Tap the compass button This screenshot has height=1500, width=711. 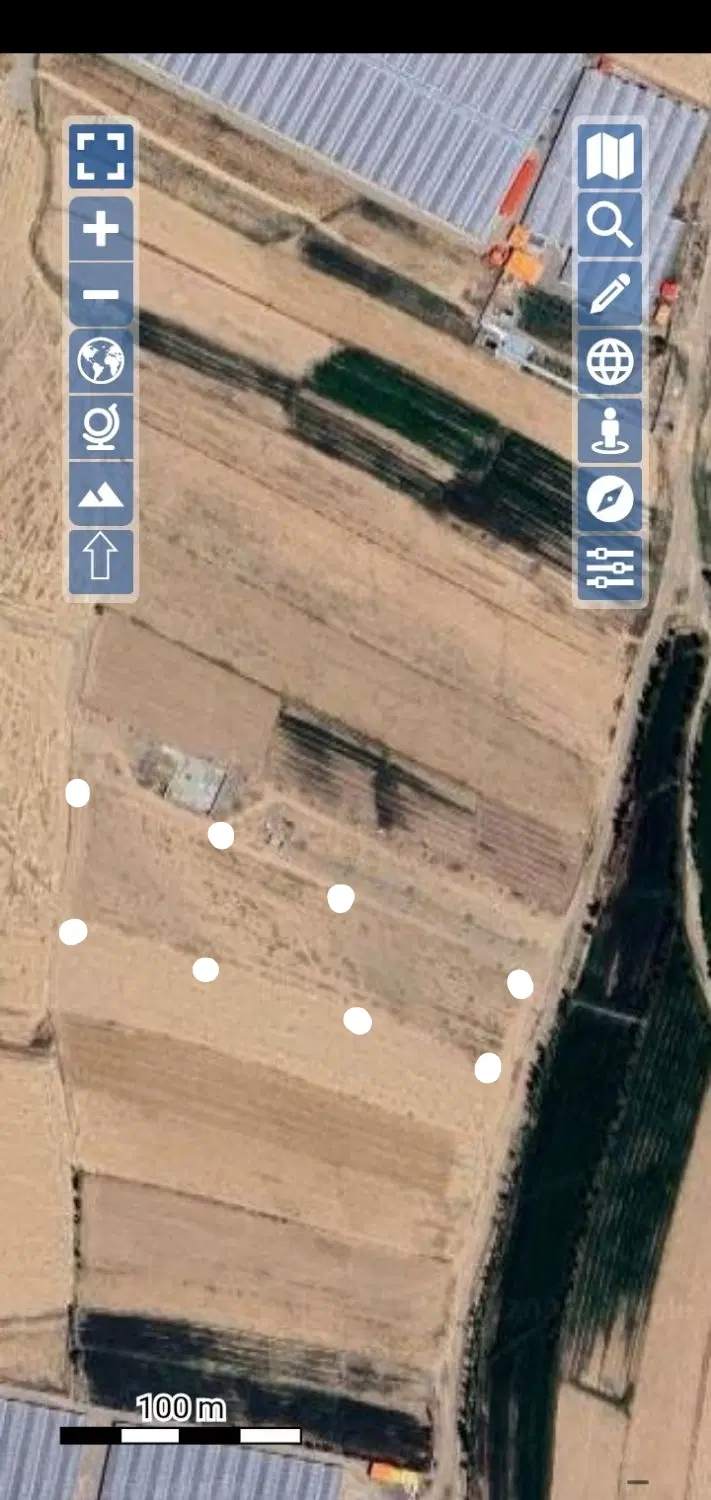pos(610,498)
